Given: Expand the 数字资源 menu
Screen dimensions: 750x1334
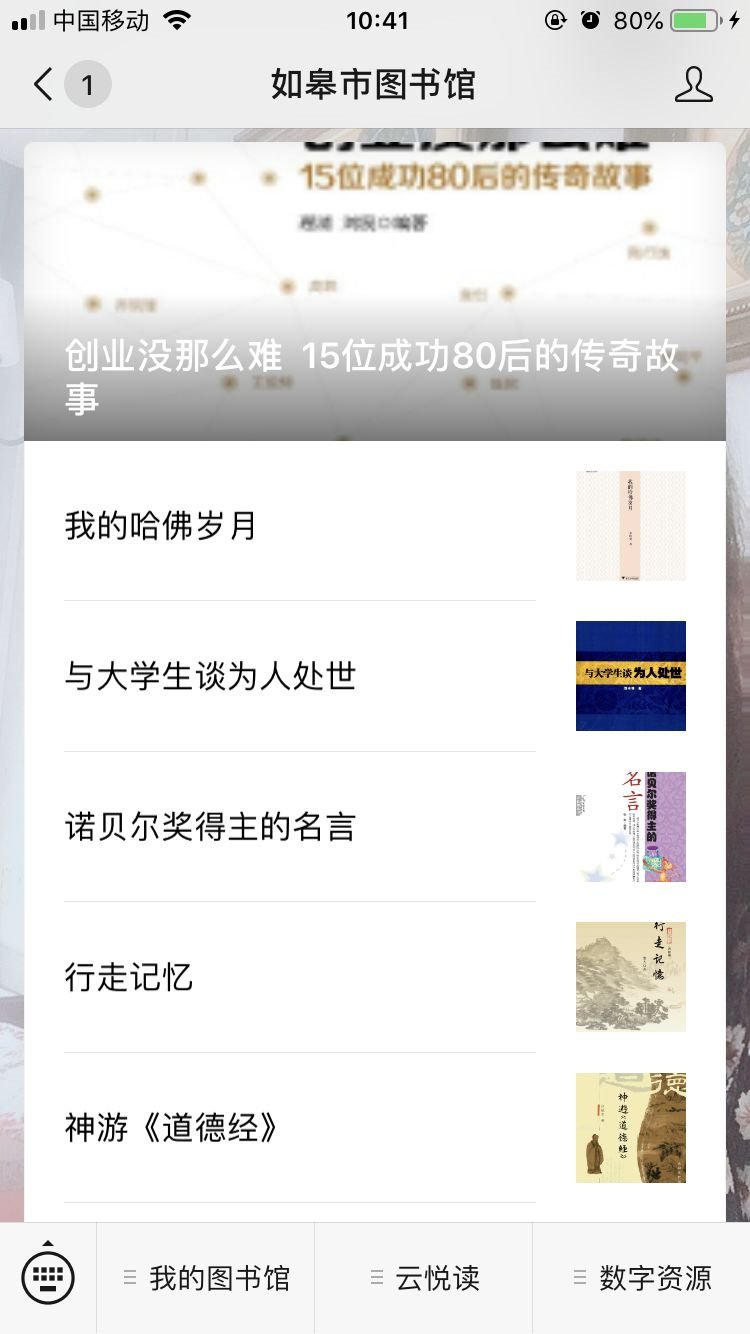Looking at the screenshot, I should pyautogui.click(x=642, y=1278).
